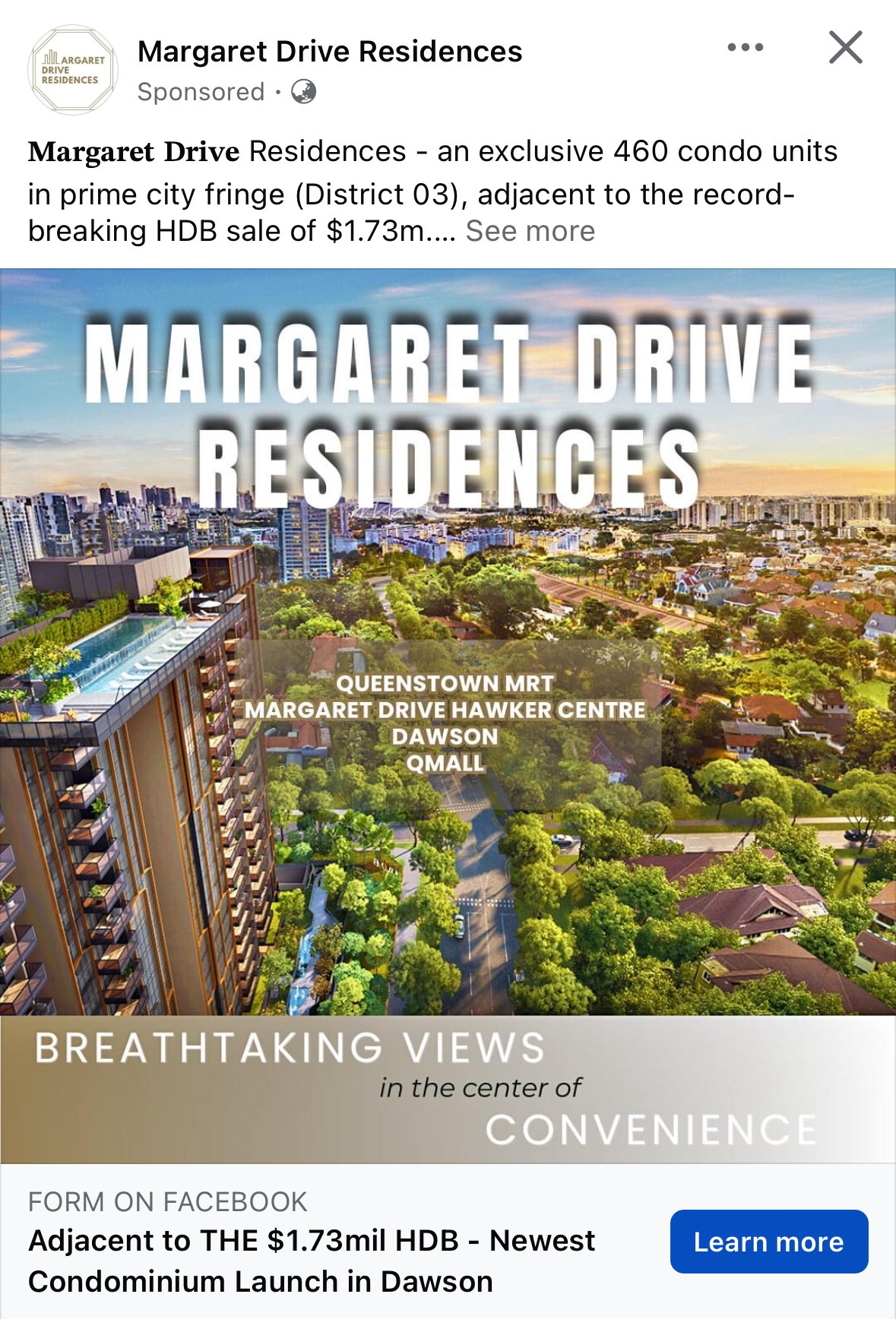Expand the caption with See more
Viewport: 896px width, 1332px height.
[x=530, y=231]
